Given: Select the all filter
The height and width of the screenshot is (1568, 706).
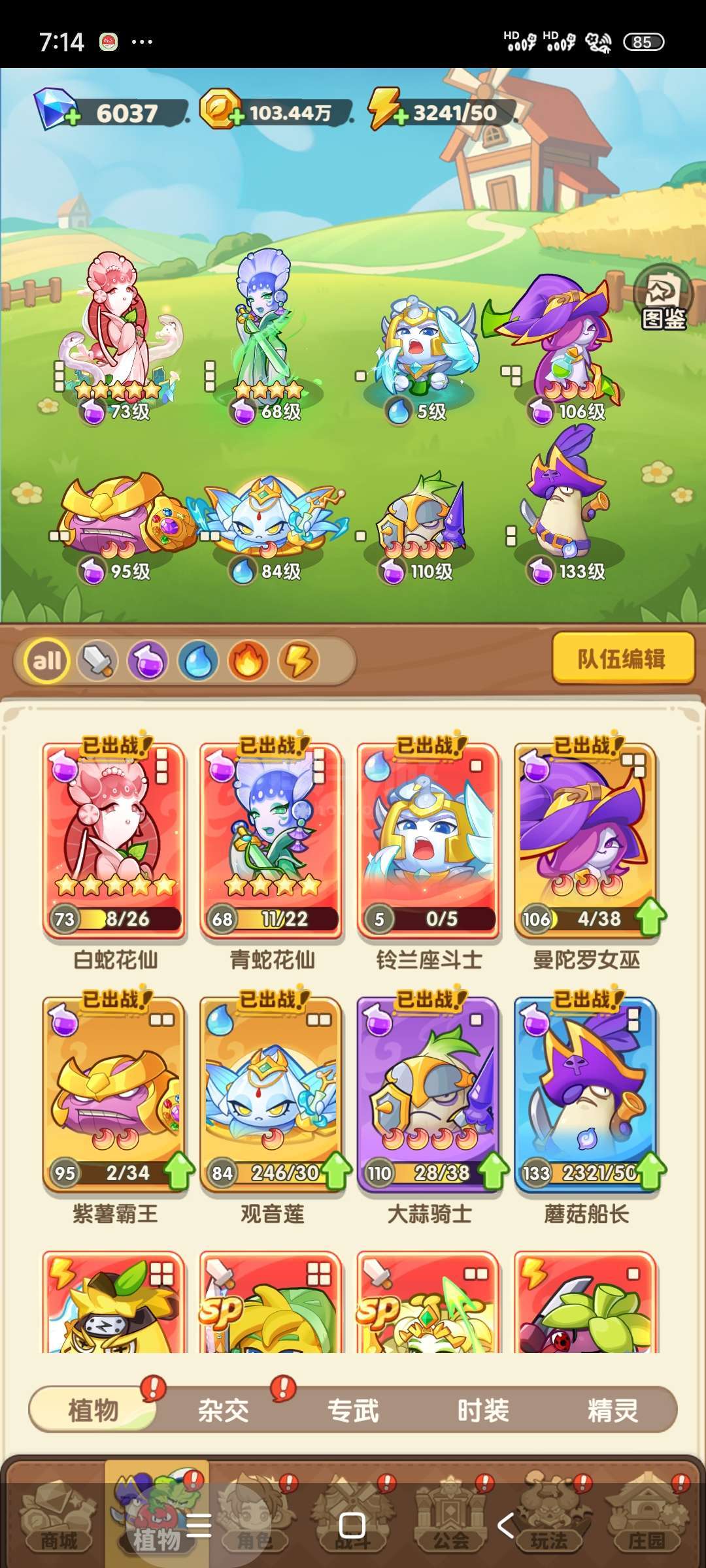Looking at the screenshot, I should 47,661.
